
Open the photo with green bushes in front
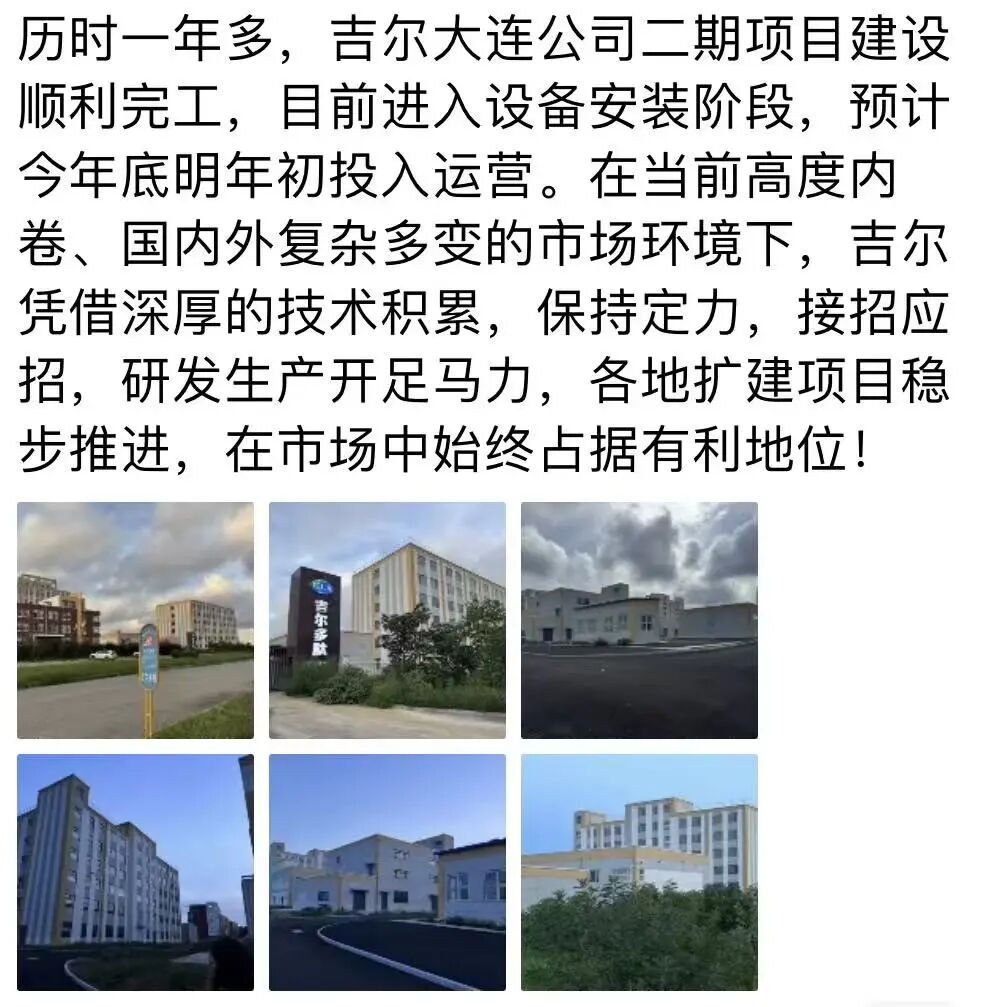click(x=639, y=872)
